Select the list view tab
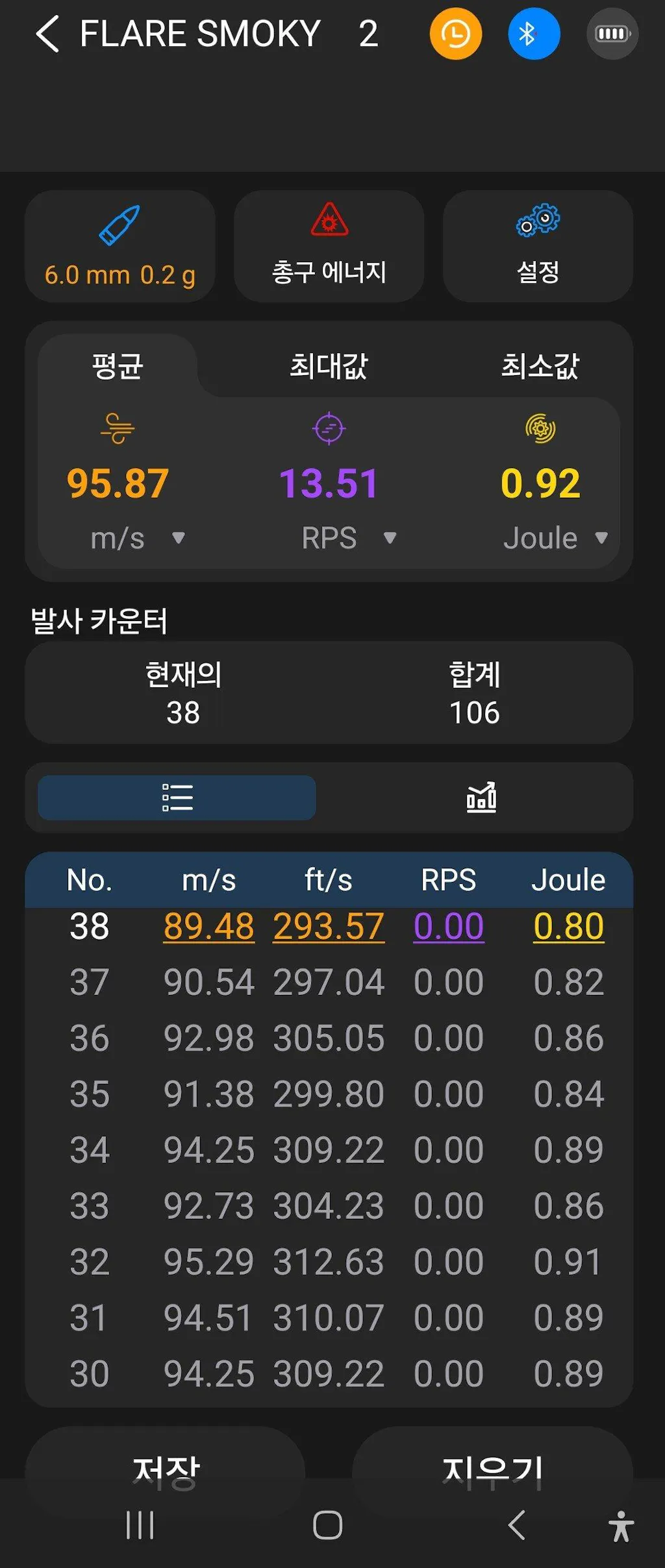This screenshot has width=665, height=1568. pyautogui.click(x=177, y=798)
